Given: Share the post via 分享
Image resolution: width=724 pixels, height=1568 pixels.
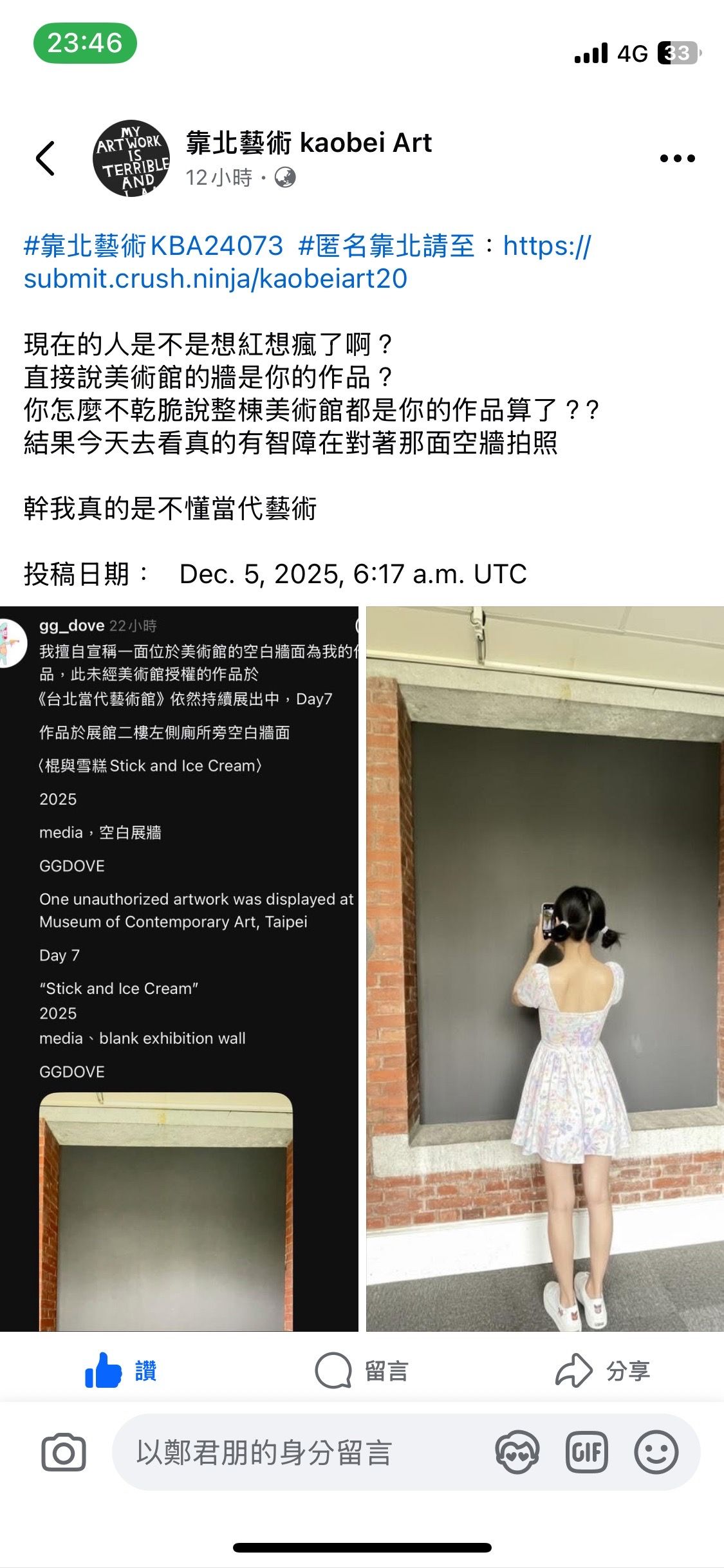Looking at the screenshot, I should [602, 1371].
